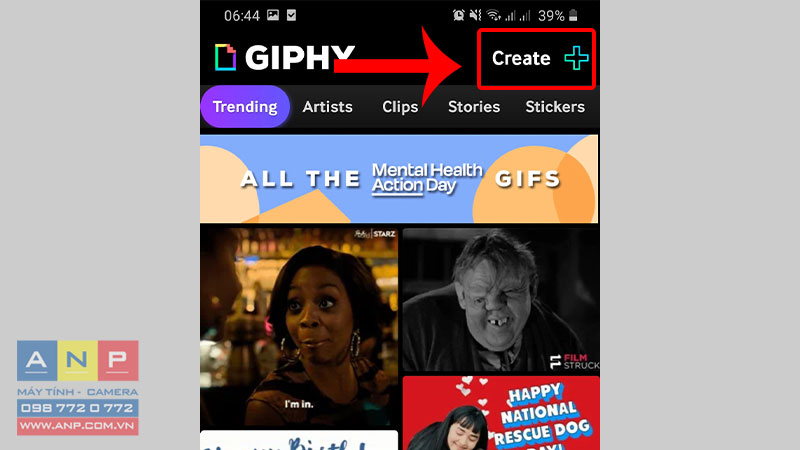800x450 pixels.
Task: Go to the Stories tab
Action: 474,106
